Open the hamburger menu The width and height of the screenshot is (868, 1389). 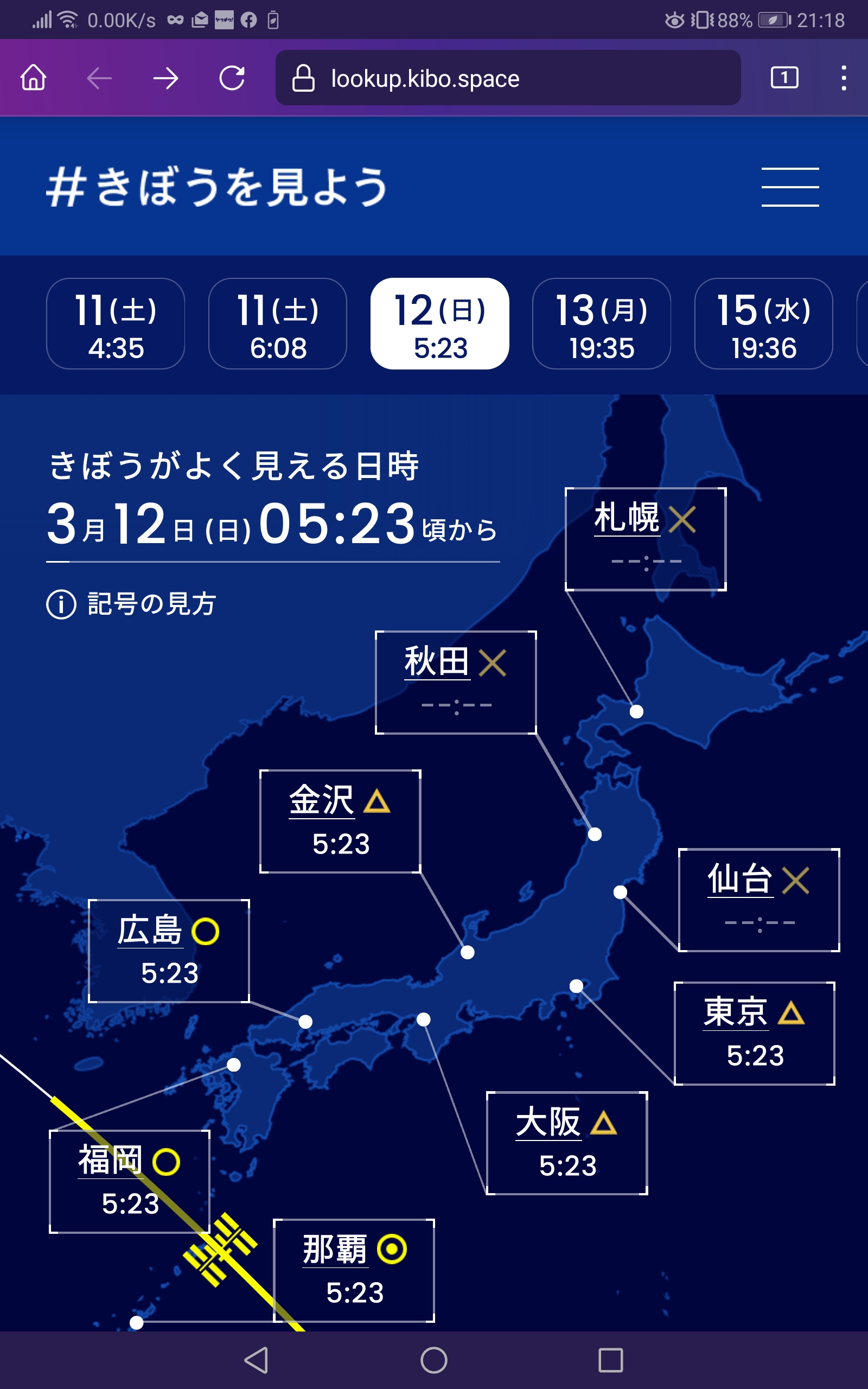pyautogui.click(x=790, y=187)
